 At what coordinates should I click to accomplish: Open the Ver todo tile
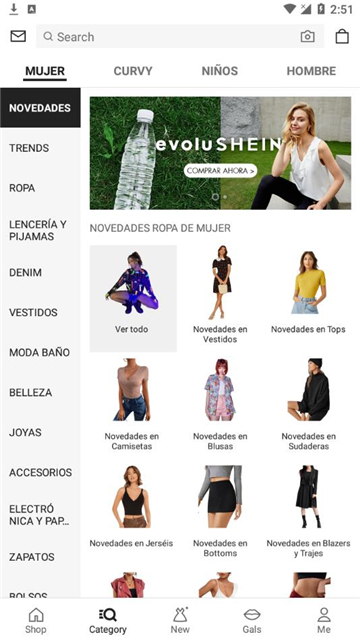(133, 298)
